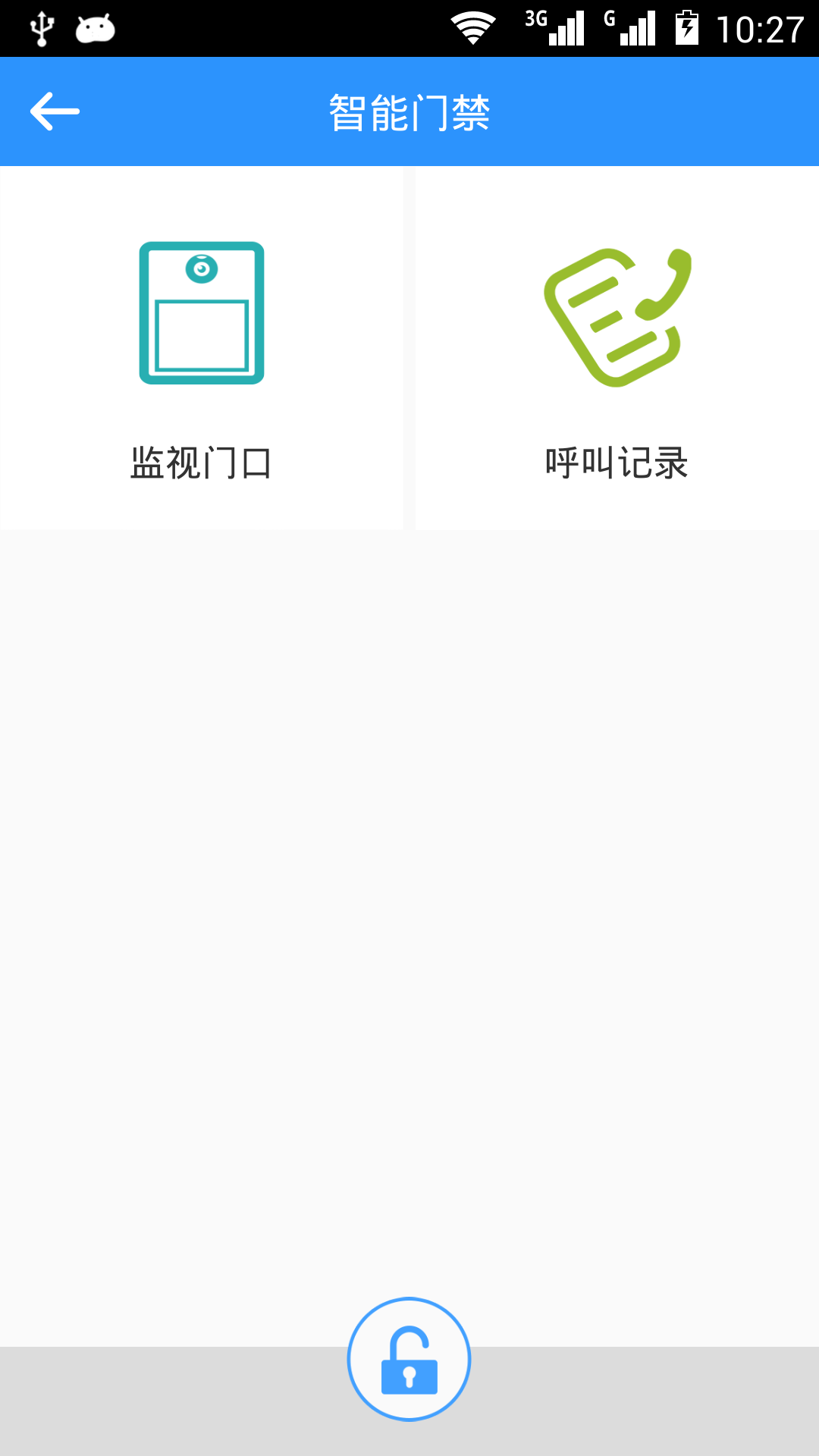Open 呼叫记录 call records
Viewport: 819px width, 1456px height.
[617, 349]
